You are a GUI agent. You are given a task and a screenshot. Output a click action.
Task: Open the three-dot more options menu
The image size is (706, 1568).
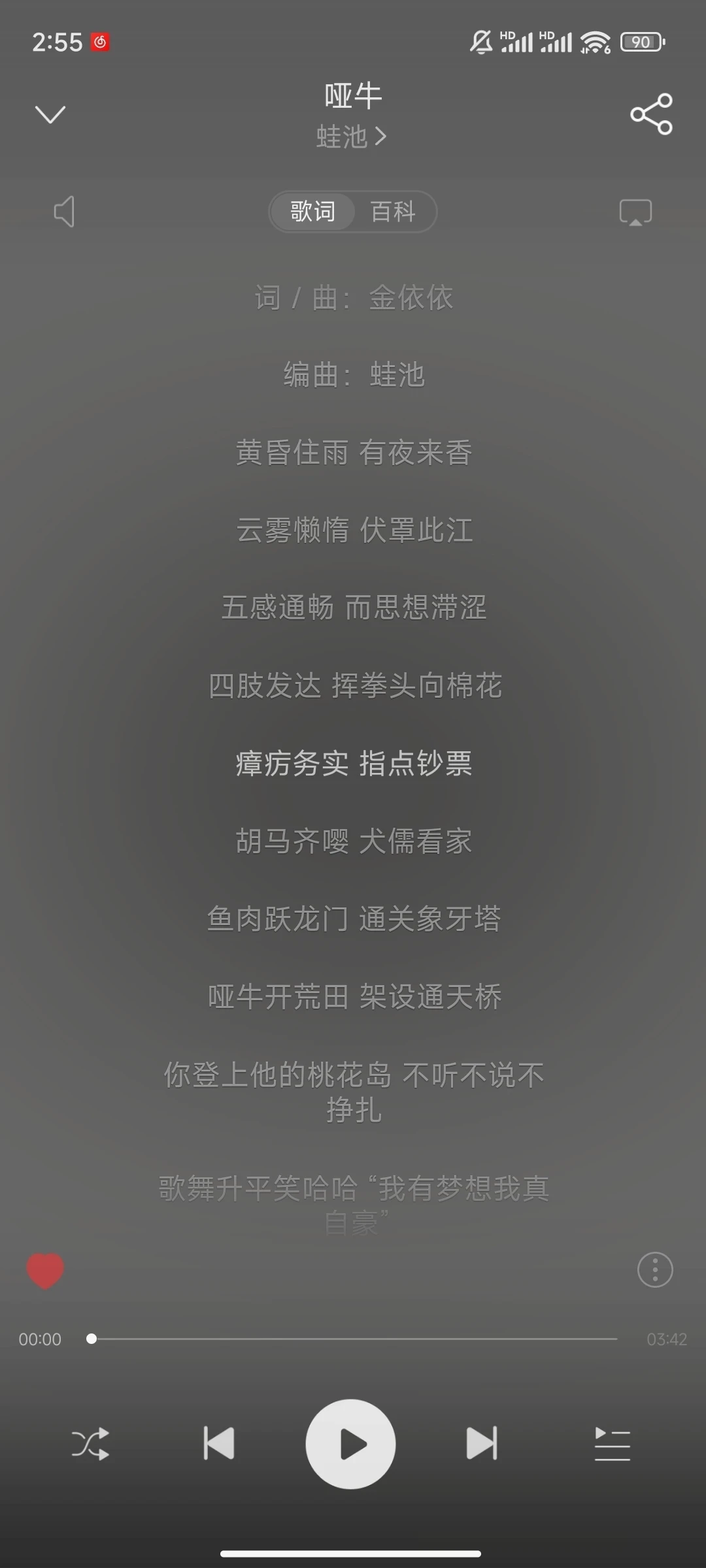pyautogui.click(x=655, y=1270)
